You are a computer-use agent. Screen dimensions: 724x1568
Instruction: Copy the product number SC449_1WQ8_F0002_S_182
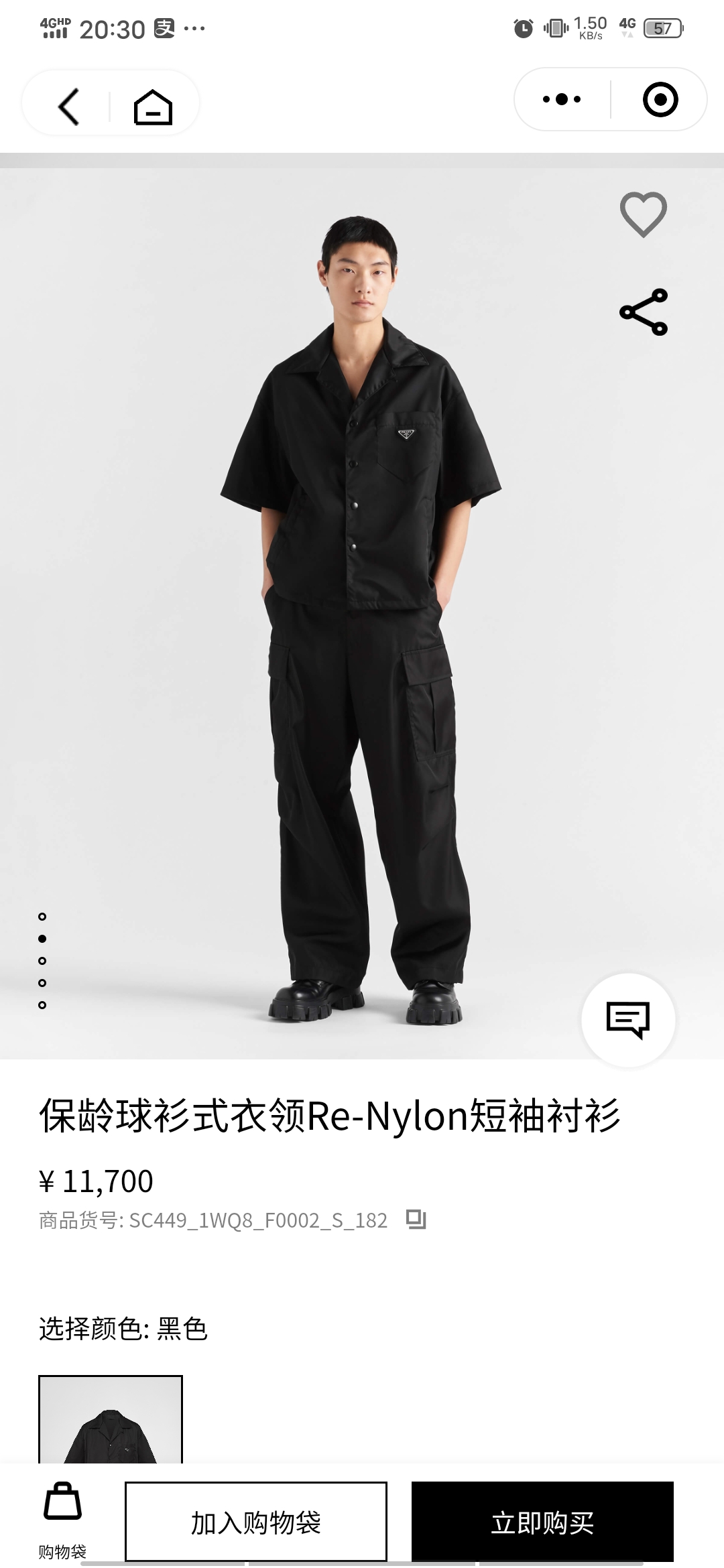point(416,1219)
